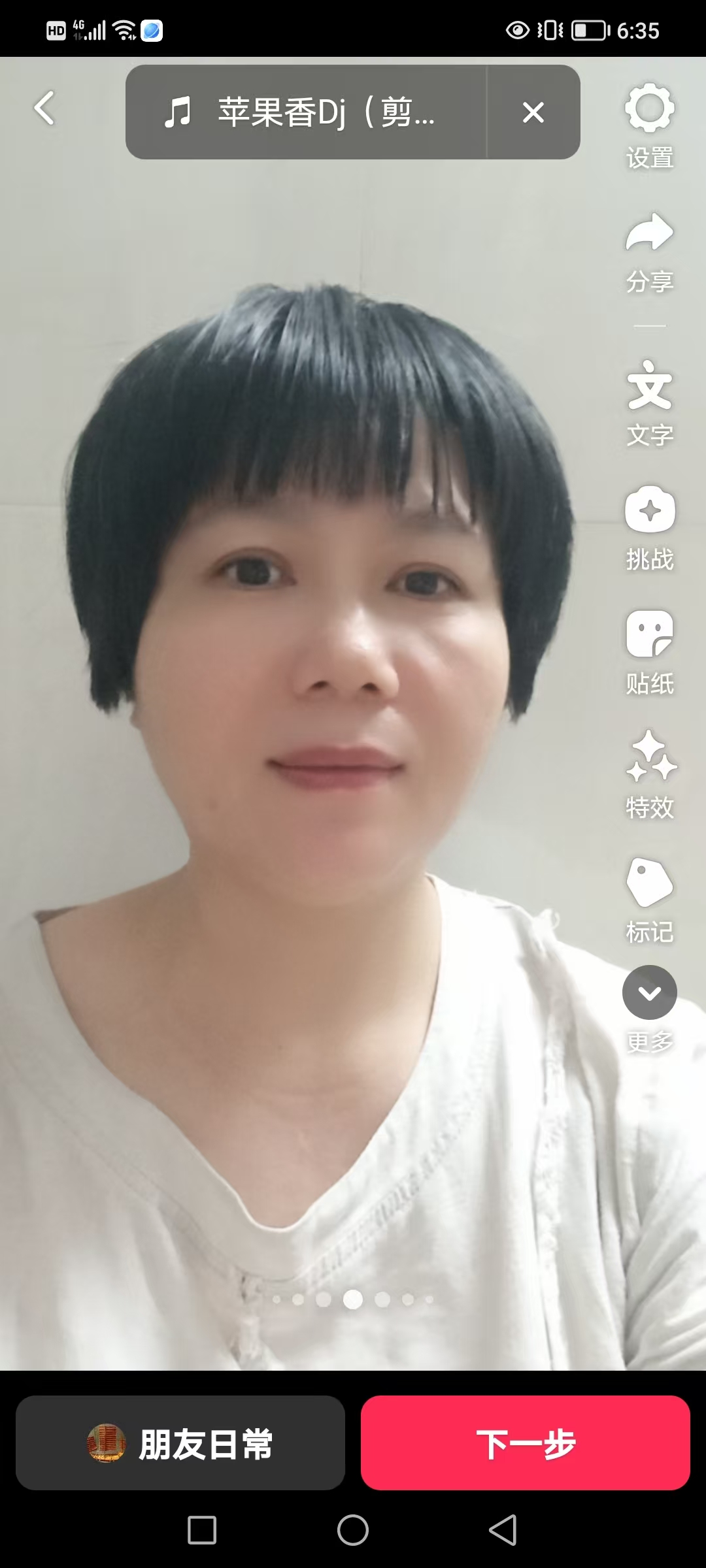
Task: Go back with the top-left arrow
Action: 44,108
